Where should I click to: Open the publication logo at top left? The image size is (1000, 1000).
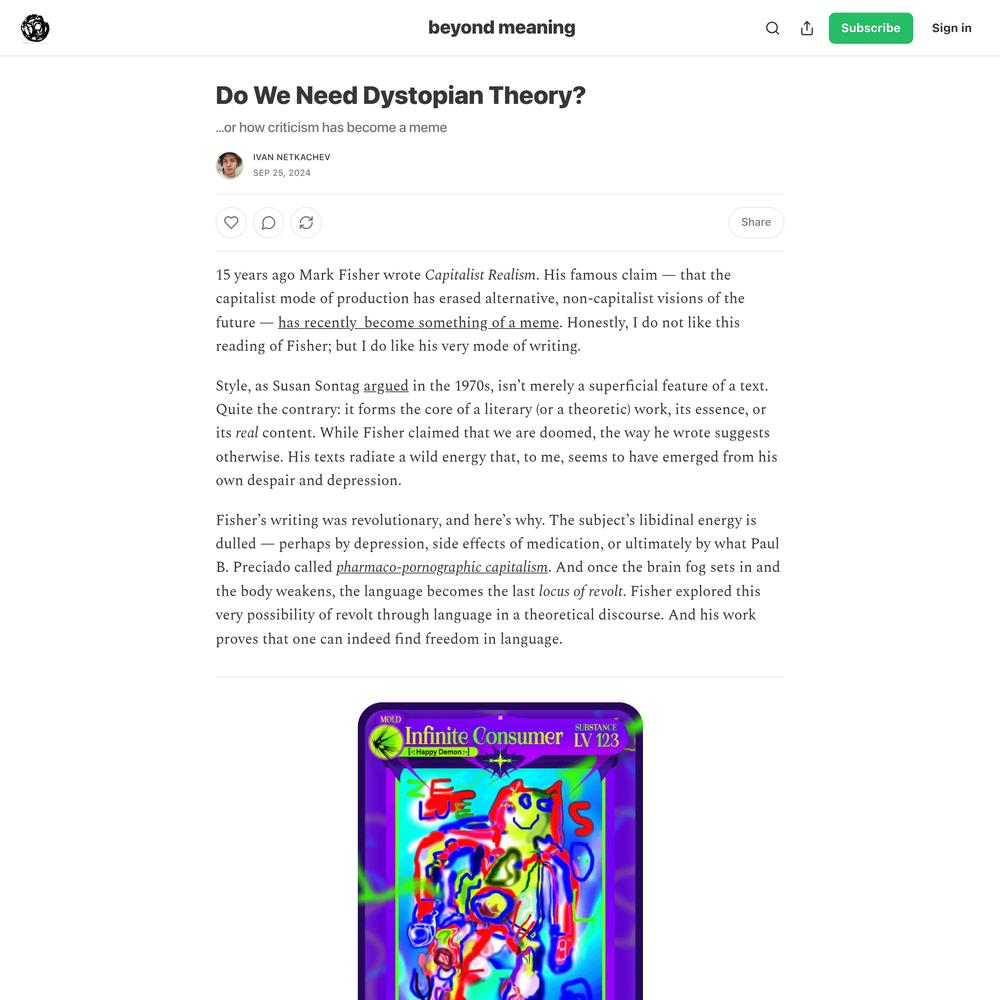click(35, 28)
